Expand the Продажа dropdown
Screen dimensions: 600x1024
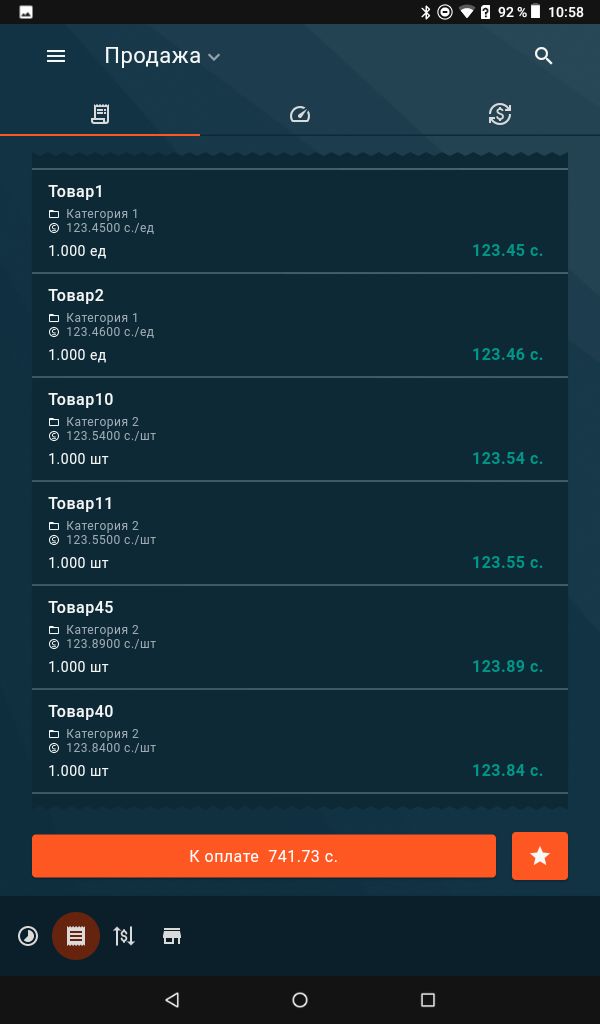coord(162,56)
